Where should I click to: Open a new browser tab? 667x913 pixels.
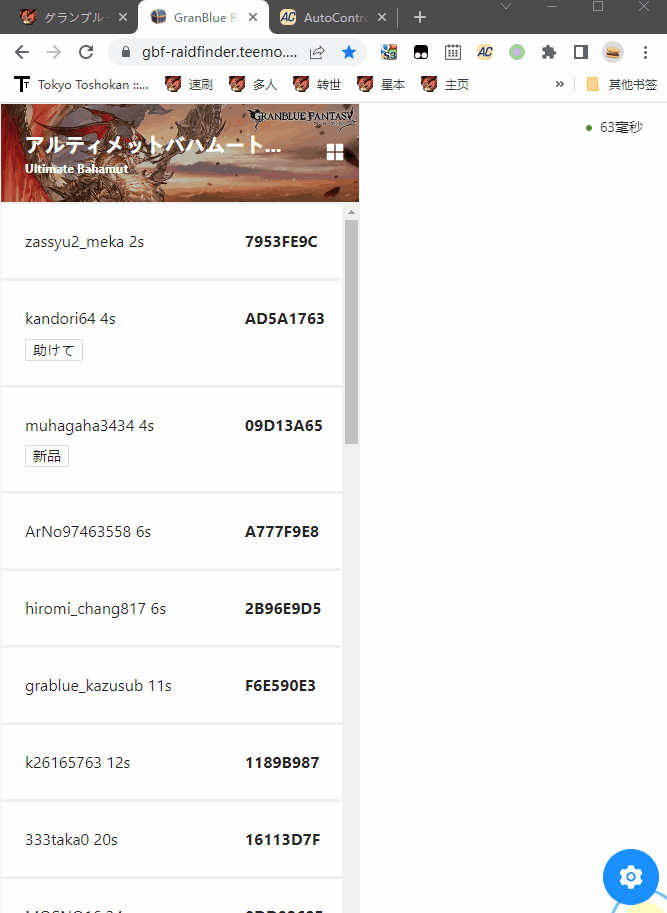[x=420, y=17]
